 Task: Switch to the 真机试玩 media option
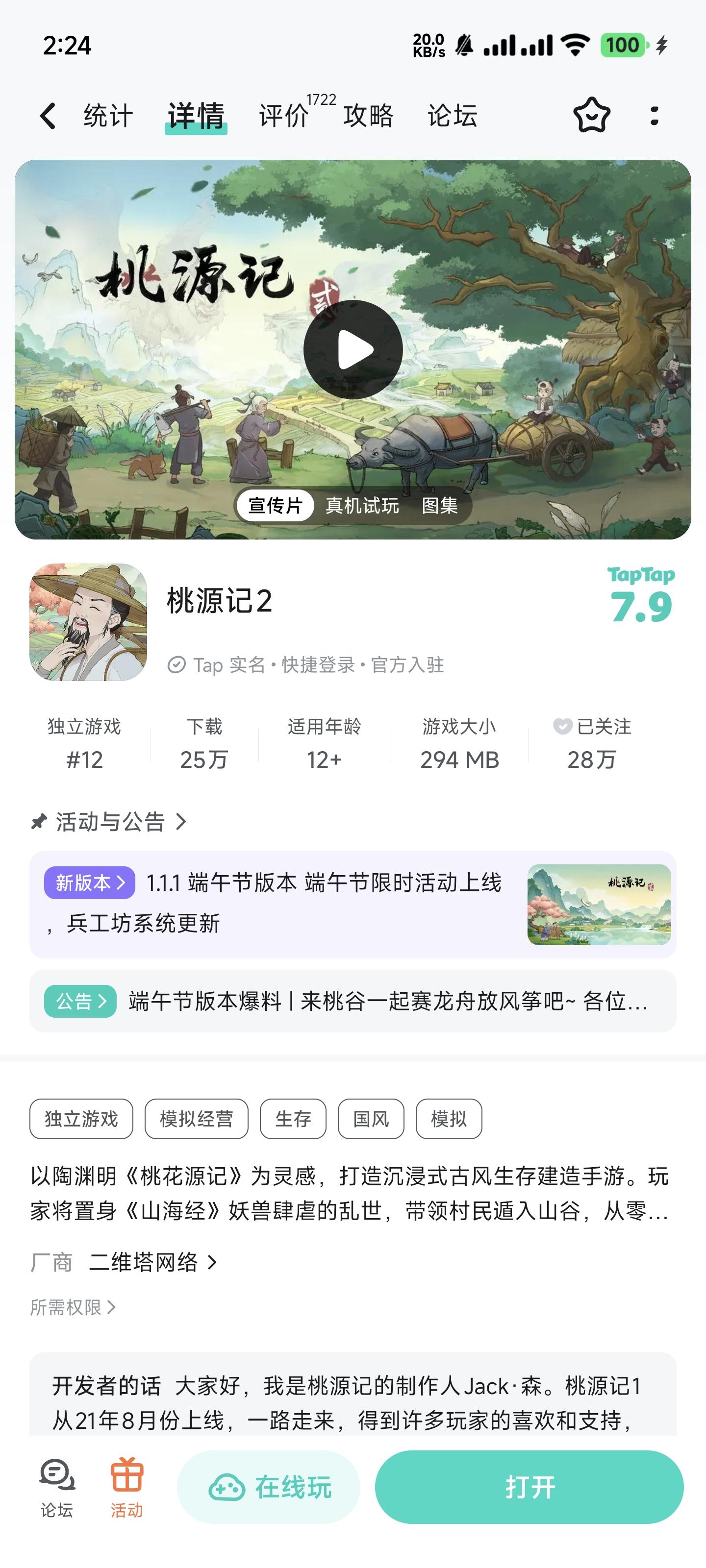pos(362,506)
